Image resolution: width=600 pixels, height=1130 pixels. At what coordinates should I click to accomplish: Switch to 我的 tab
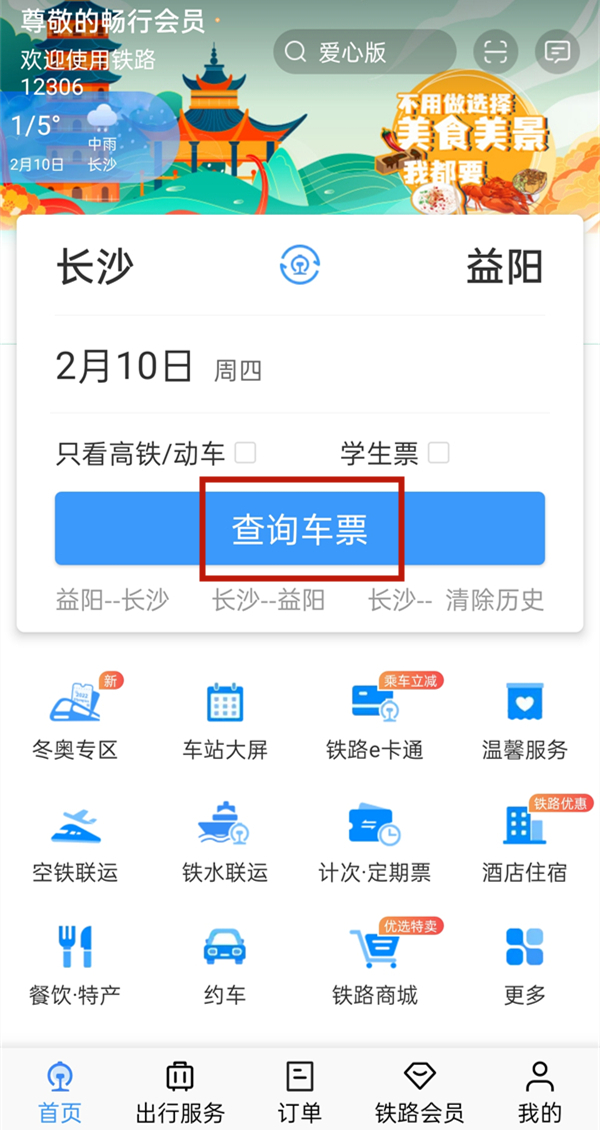click(x=540, y=1090)
